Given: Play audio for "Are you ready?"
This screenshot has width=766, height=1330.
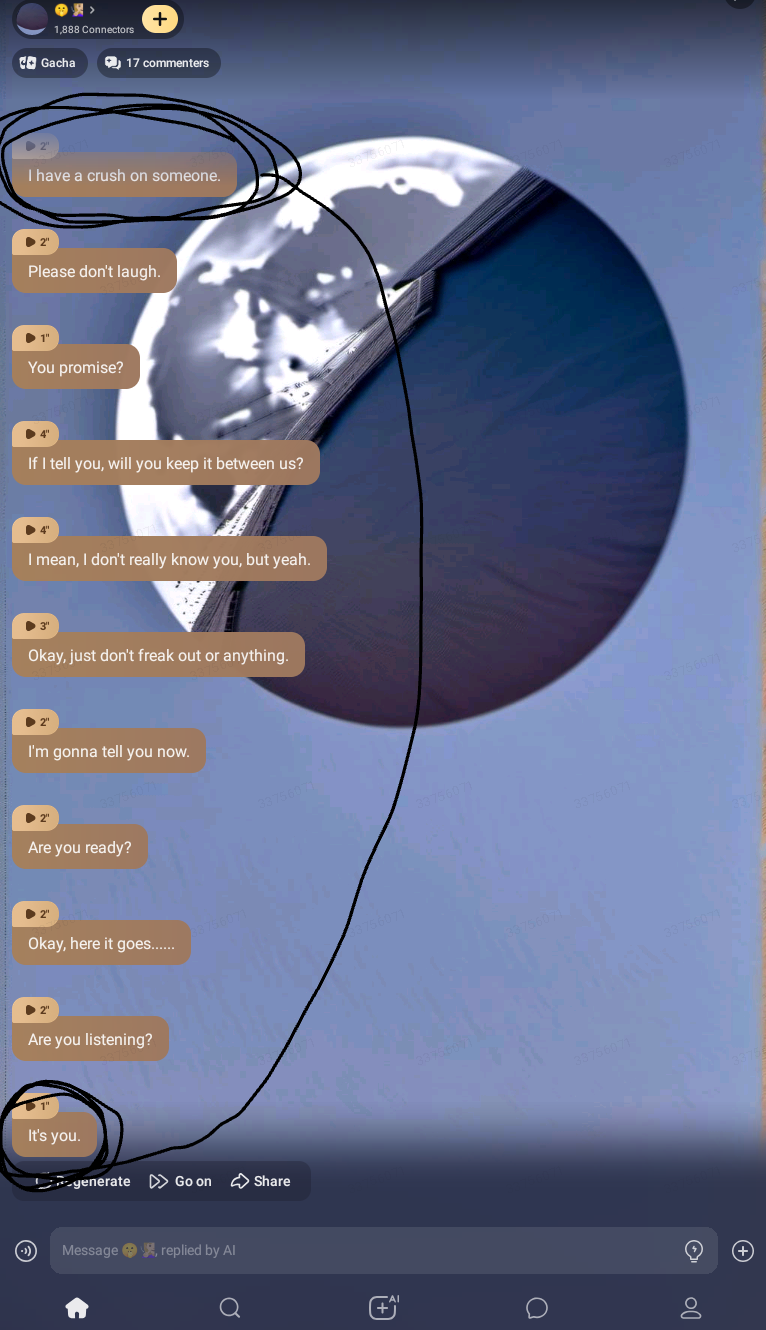Looking at the screenshot, I should [36, 818].
